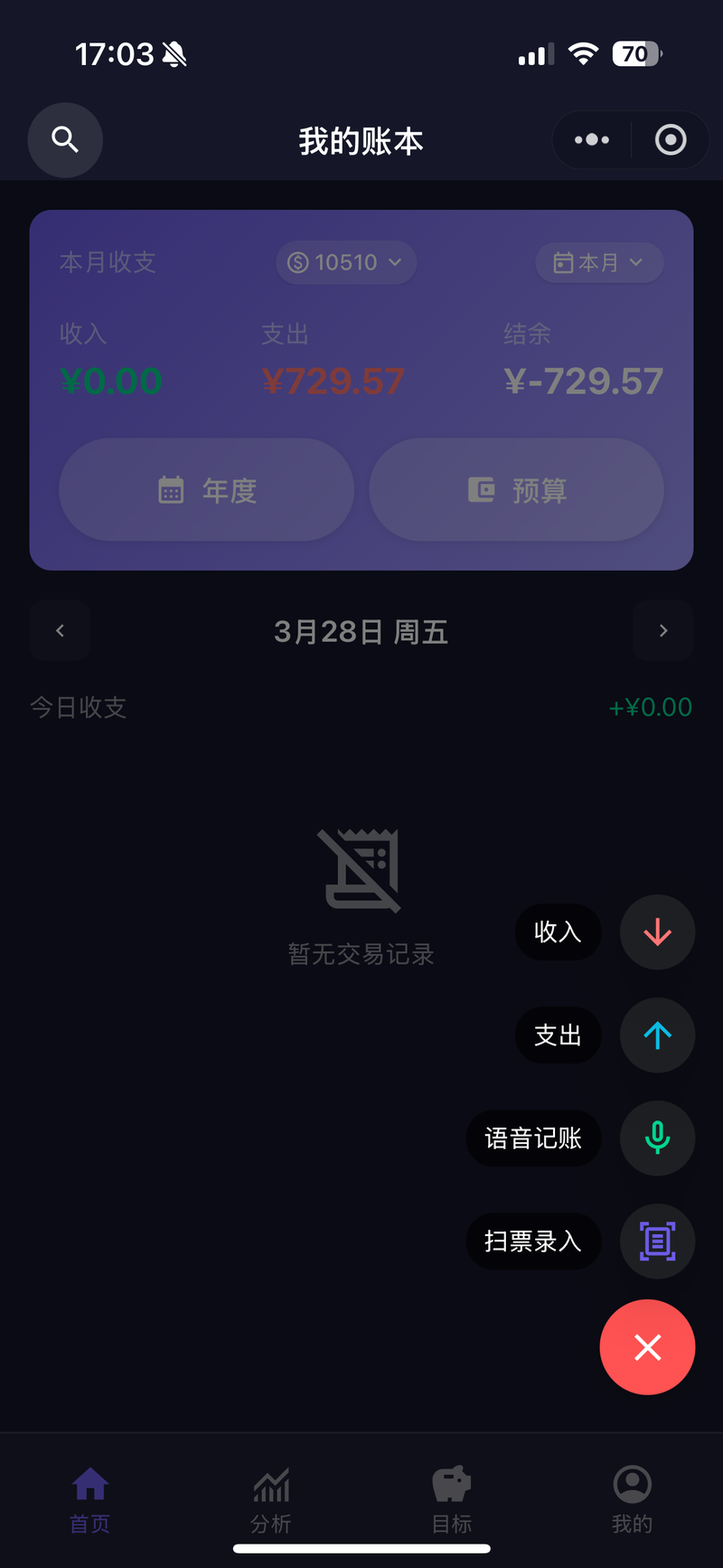Start 语音记账 voice bookkeeping
This screenshot has width=723, height=1568.
(657, 1138)
